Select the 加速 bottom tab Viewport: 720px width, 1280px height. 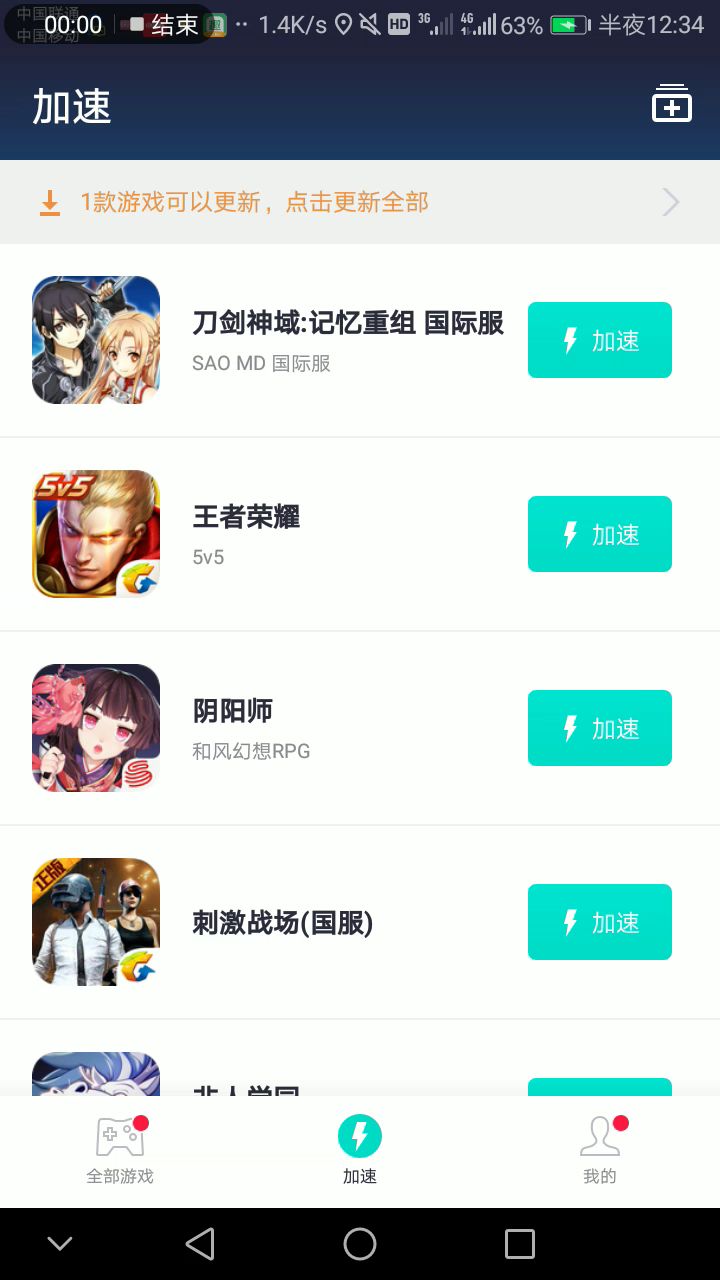(x=360, y=1152)
